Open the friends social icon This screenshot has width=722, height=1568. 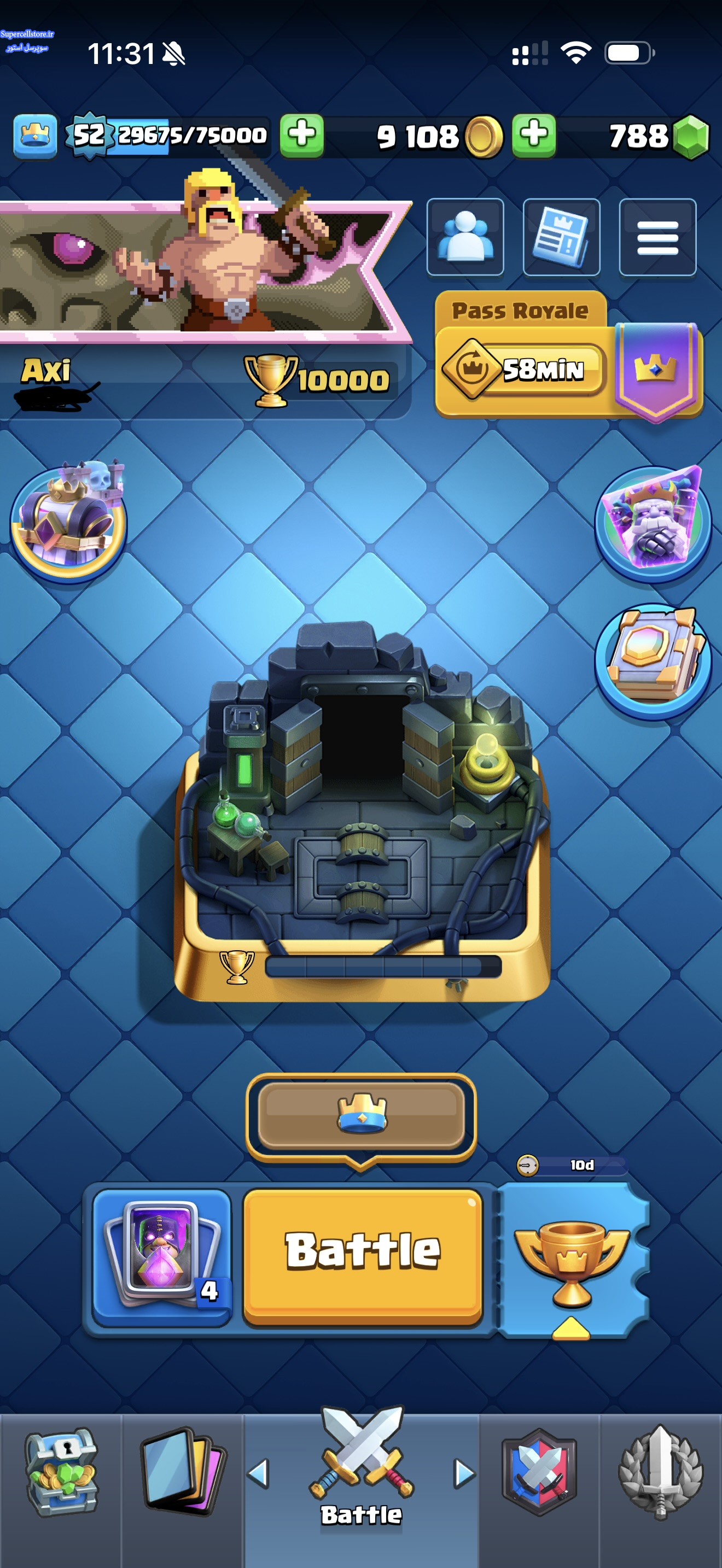(x=465, y=237)
